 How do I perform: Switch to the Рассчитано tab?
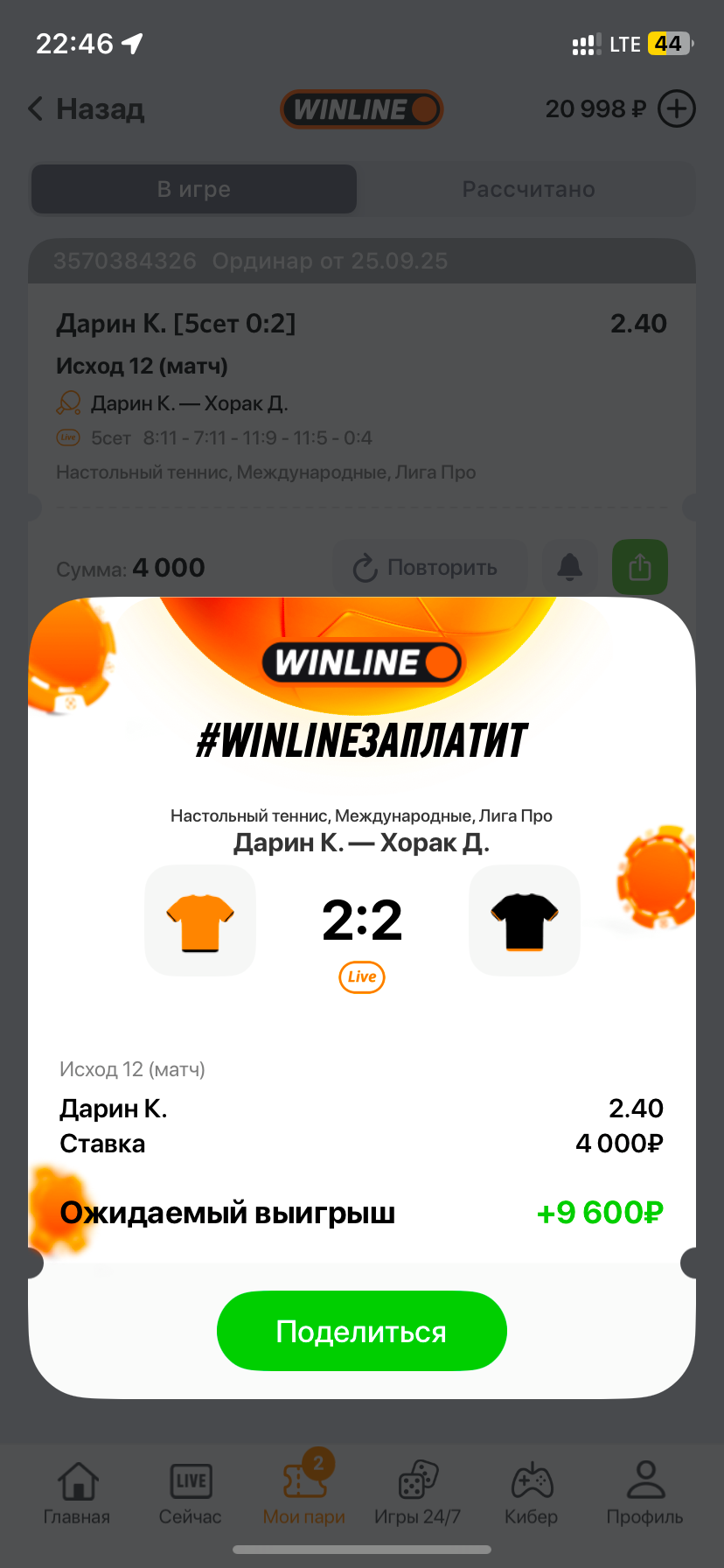[528, 189]
